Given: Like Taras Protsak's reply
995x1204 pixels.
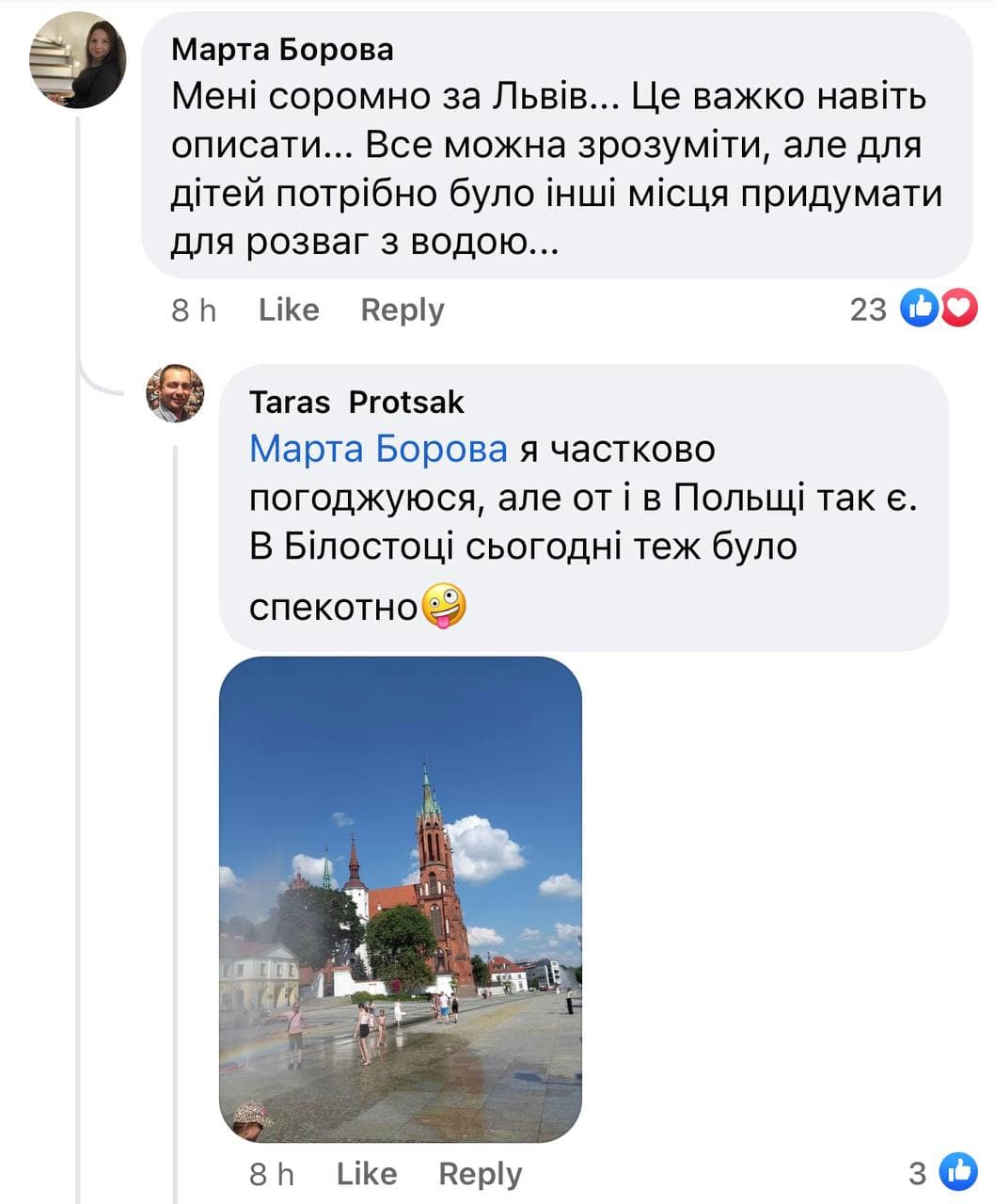Looking at the screenshot, I should 367,1174.
